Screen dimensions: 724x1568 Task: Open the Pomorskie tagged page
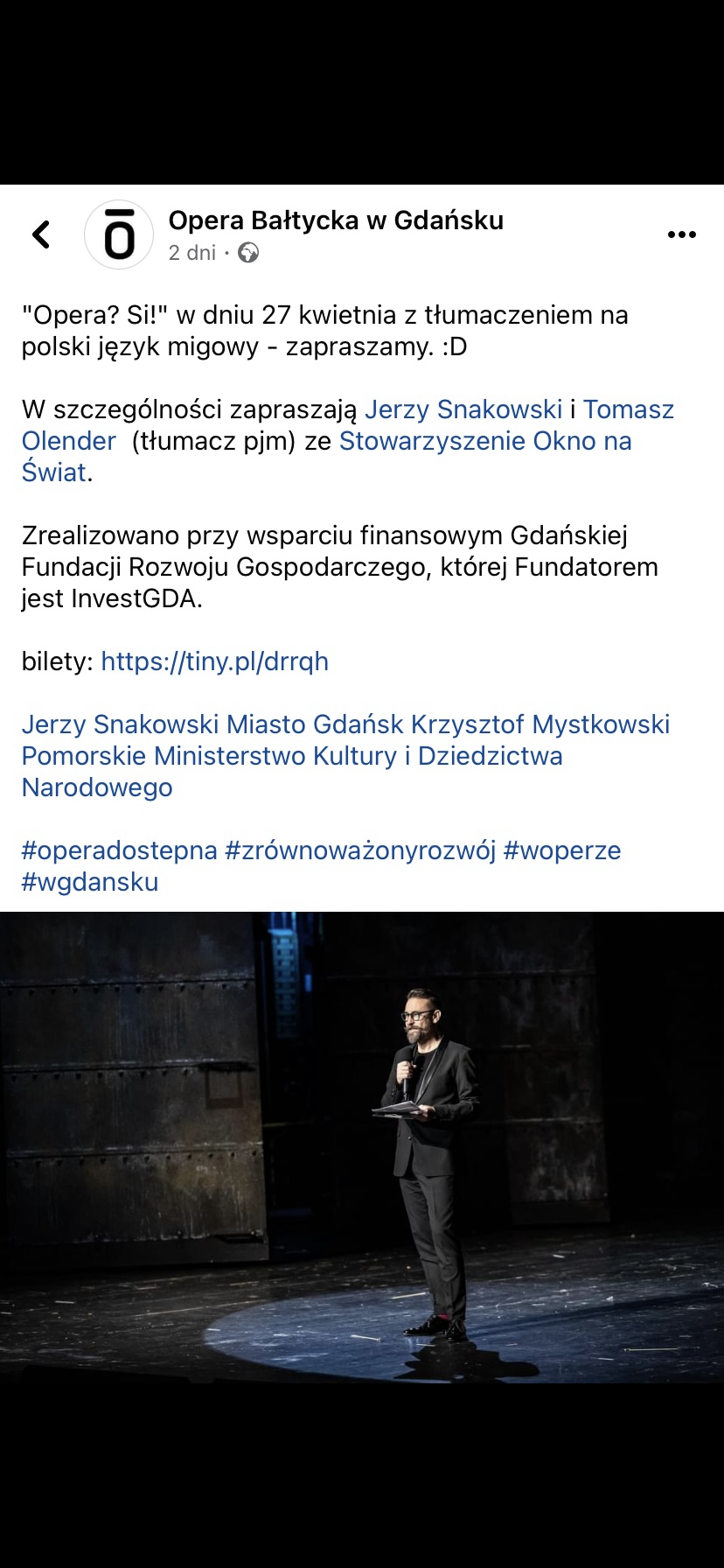click(84, 756)
